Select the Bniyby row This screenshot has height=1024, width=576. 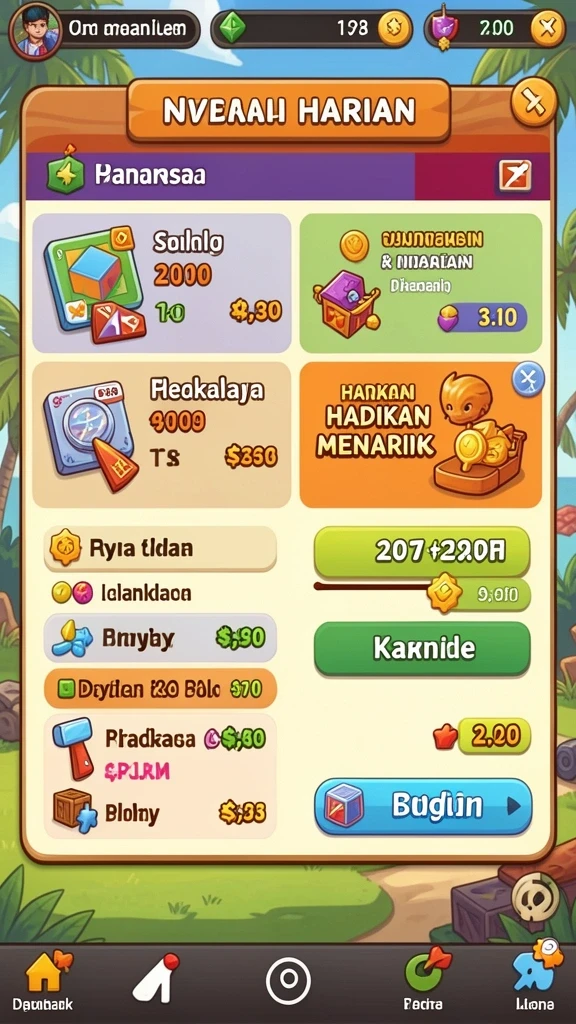(x=160, y=638)
